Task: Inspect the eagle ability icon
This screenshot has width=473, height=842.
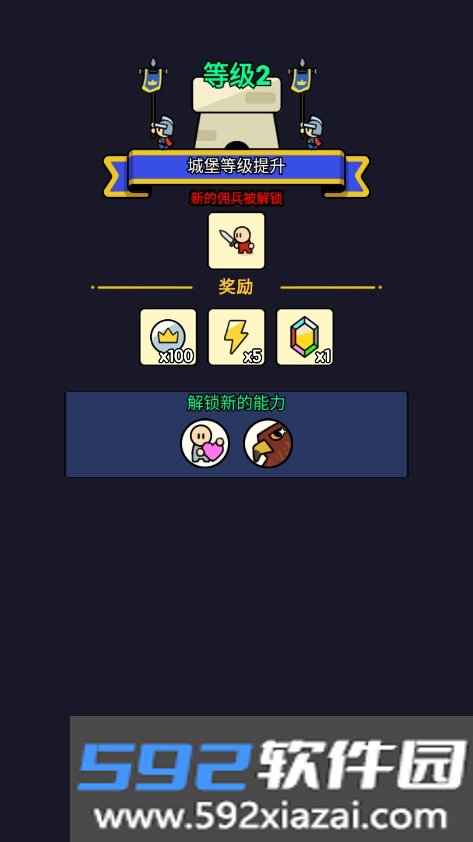Action: [268, 443]
